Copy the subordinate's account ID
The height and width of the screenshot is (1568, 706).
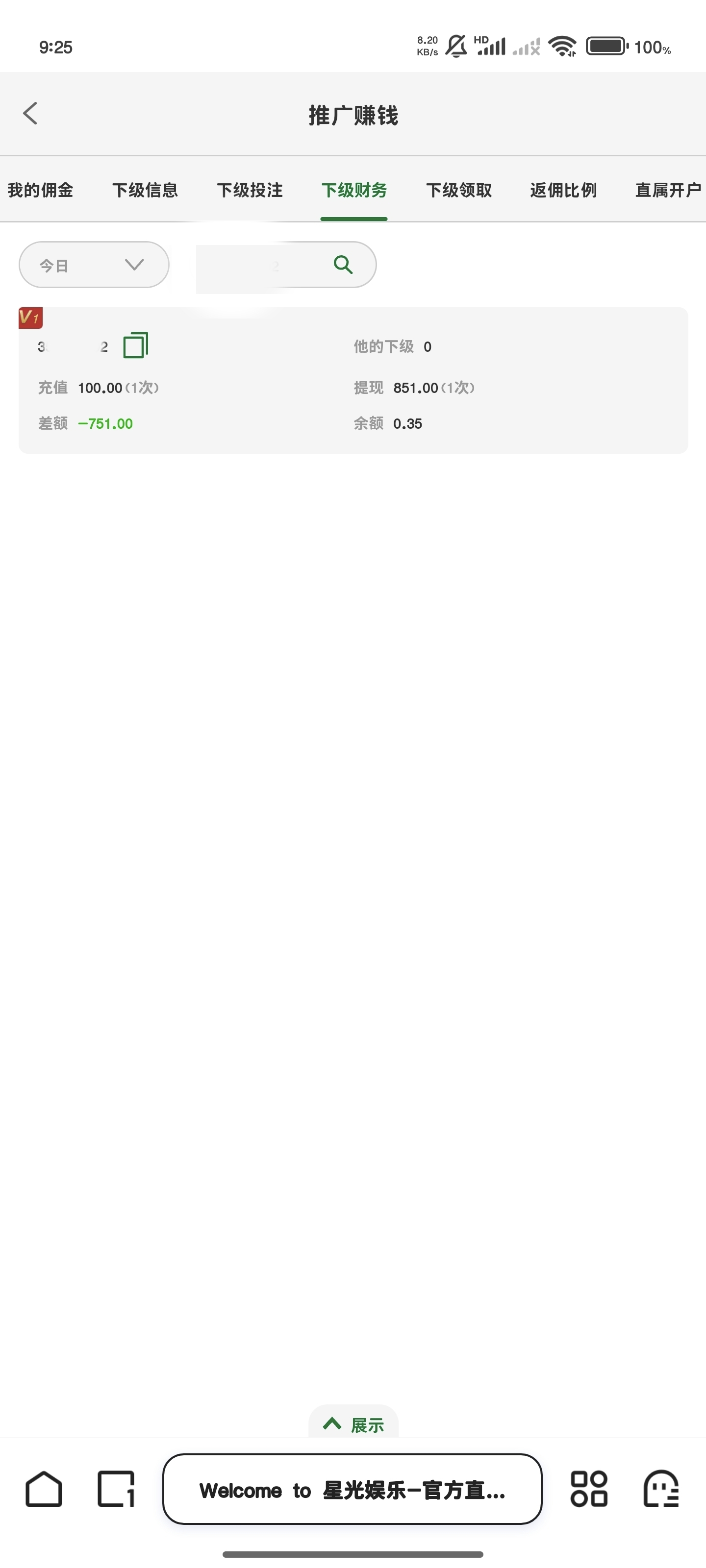[x=136, y=345]
